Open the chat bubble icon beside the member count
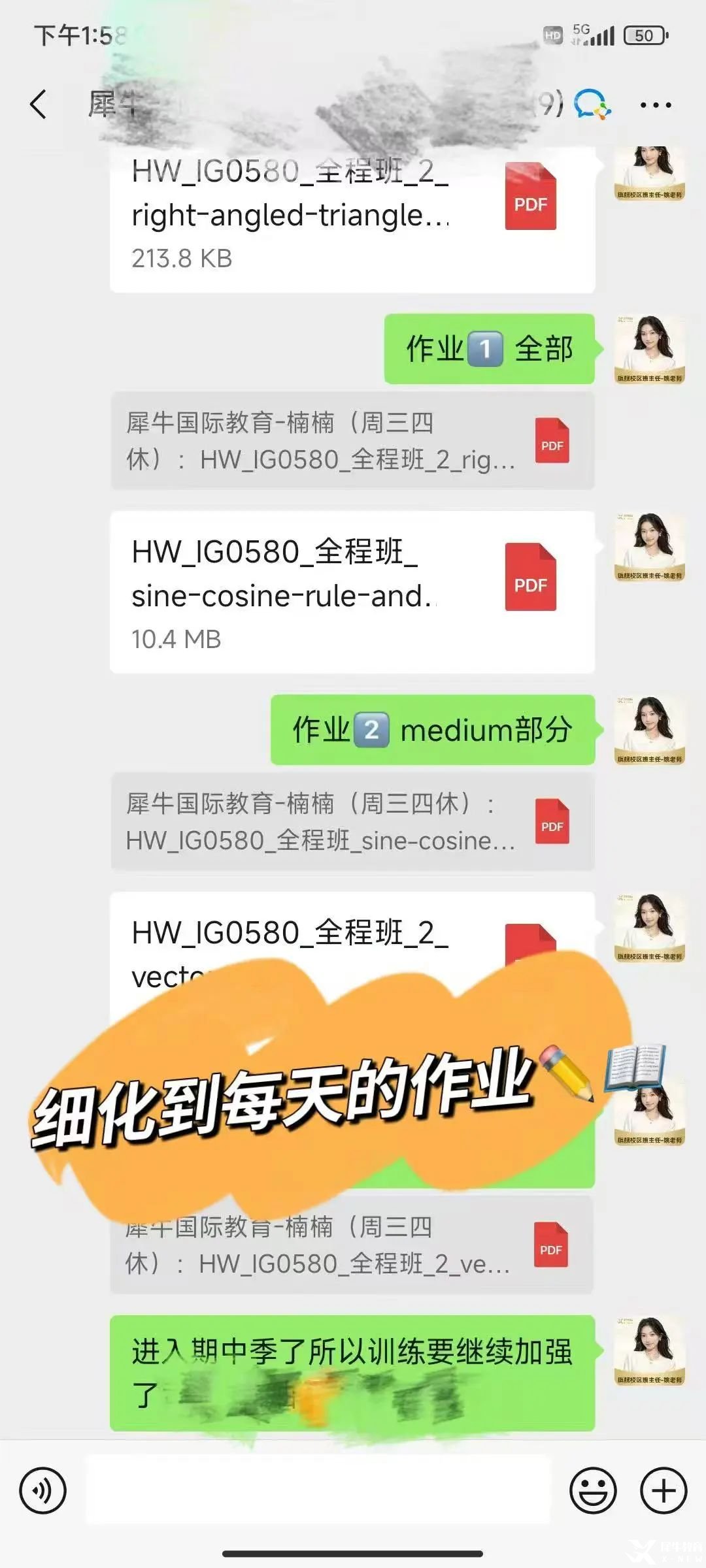 (592, 105)
